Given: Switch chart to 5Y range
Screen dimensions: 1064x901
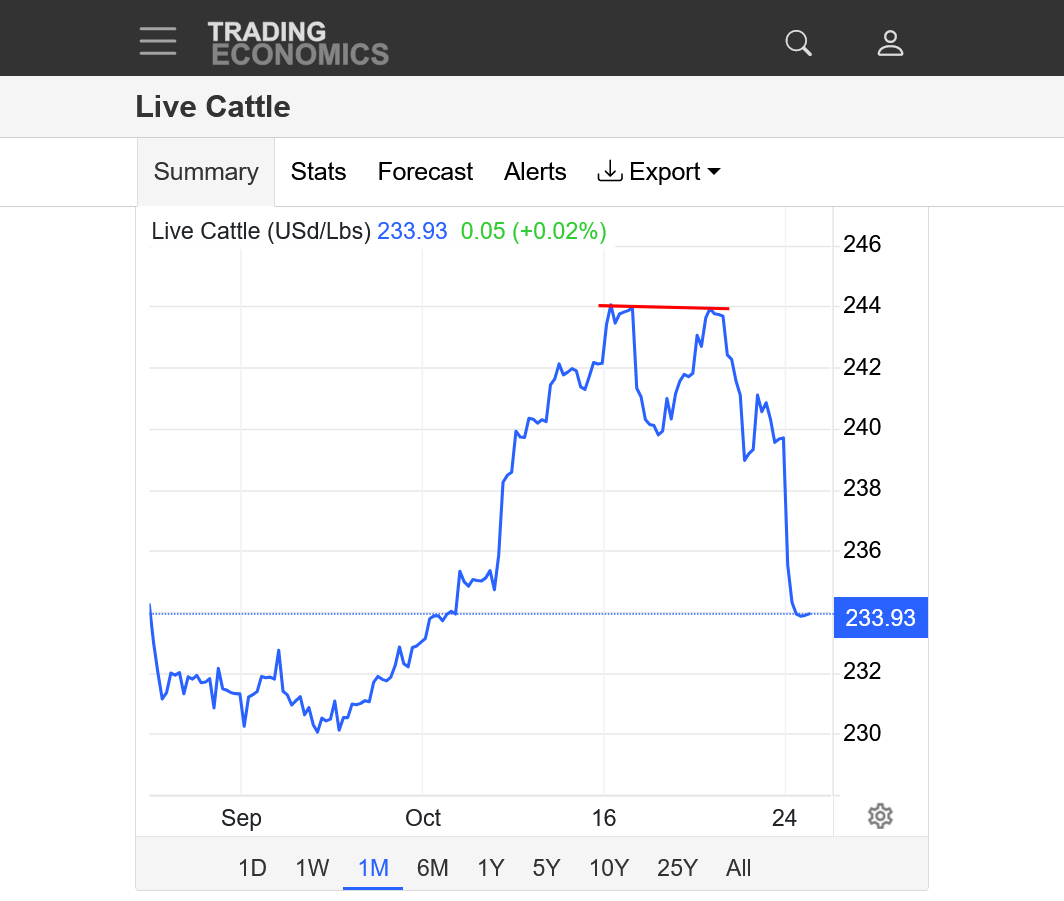Looking at the screenshot, I should (x=546, y=867).
